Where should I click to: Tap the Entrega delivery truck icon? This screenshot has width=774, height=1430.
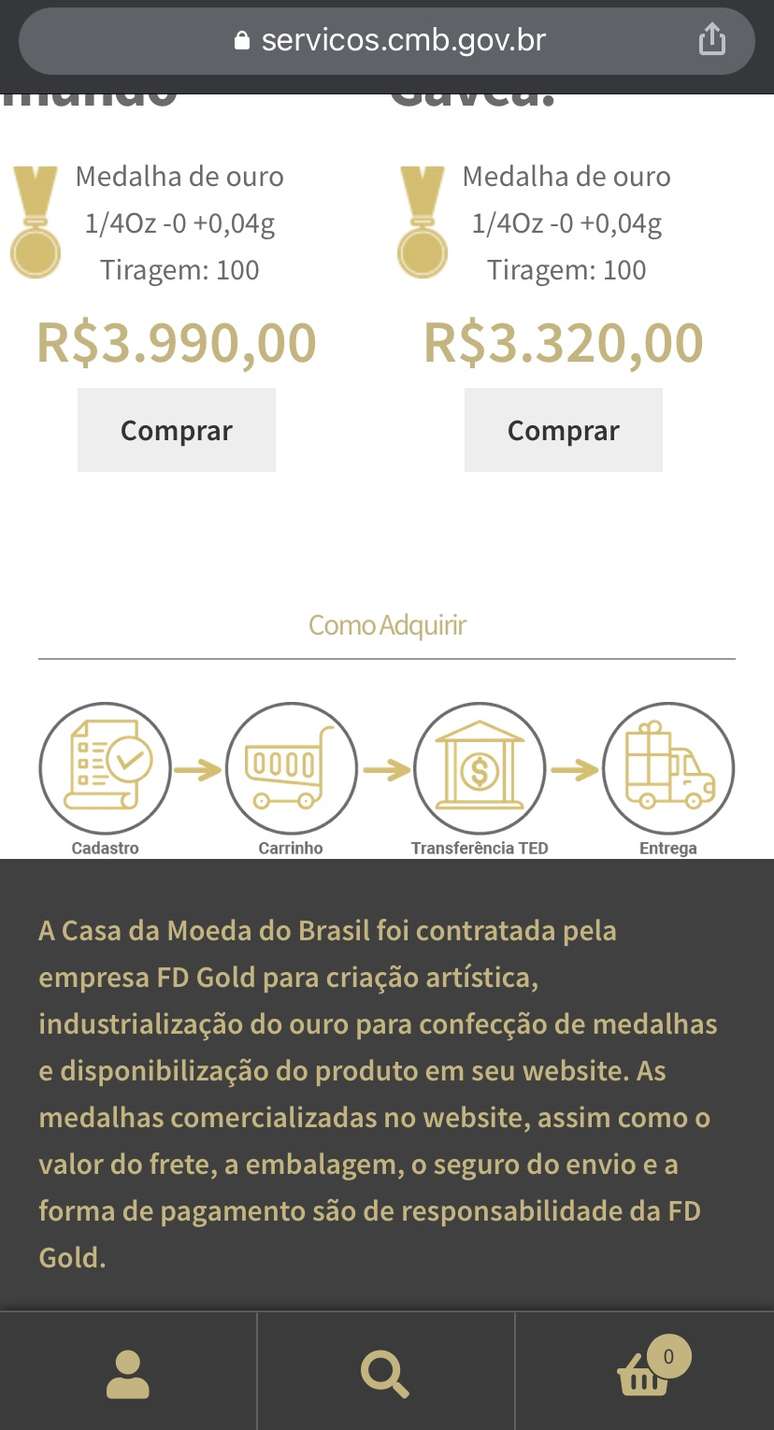(667, 768)
